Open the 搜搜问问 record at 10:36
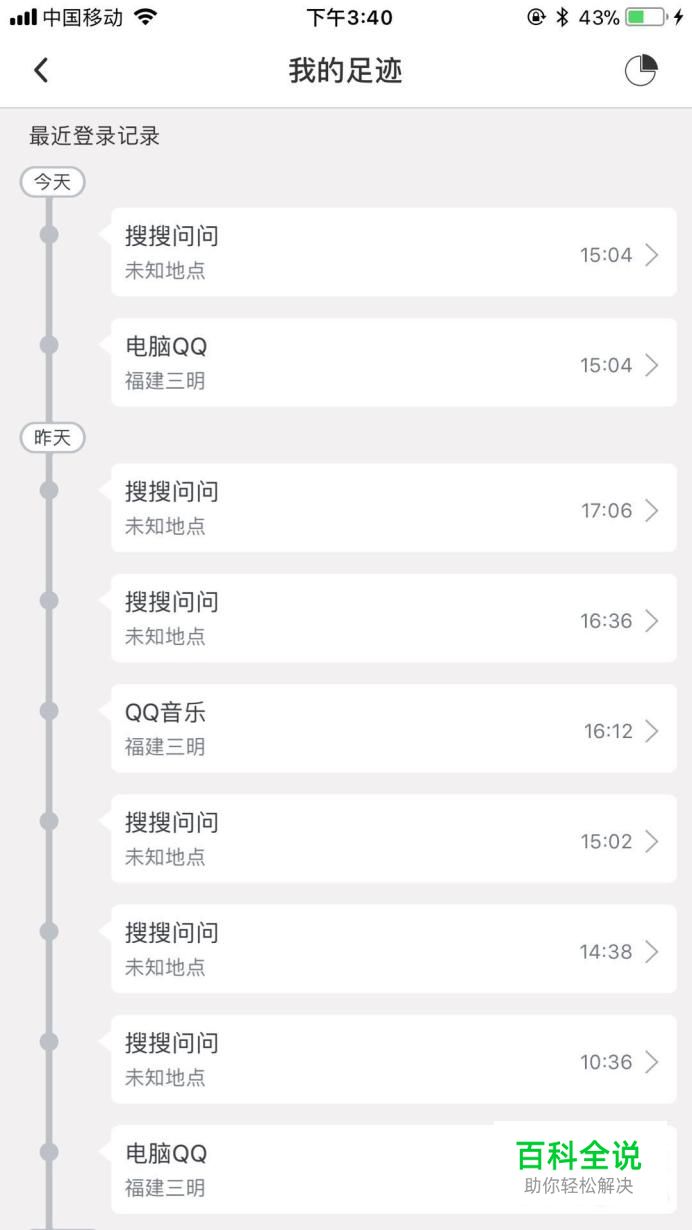The width and height of the screenshot is (692, 1230). (x=394, y=1059)
